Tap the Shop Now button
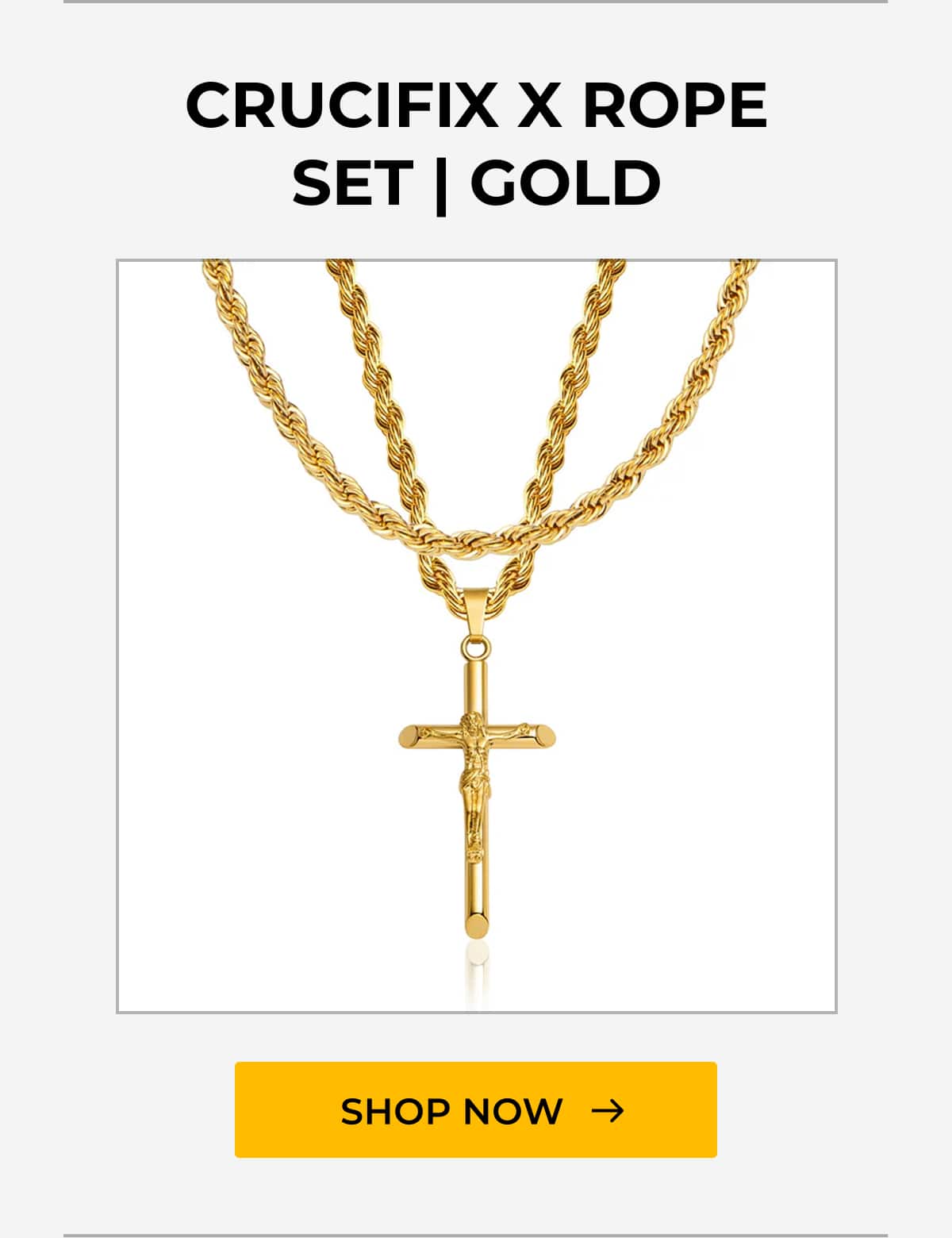Viewport: 952px width, 1238px height. coord(476,1109)
